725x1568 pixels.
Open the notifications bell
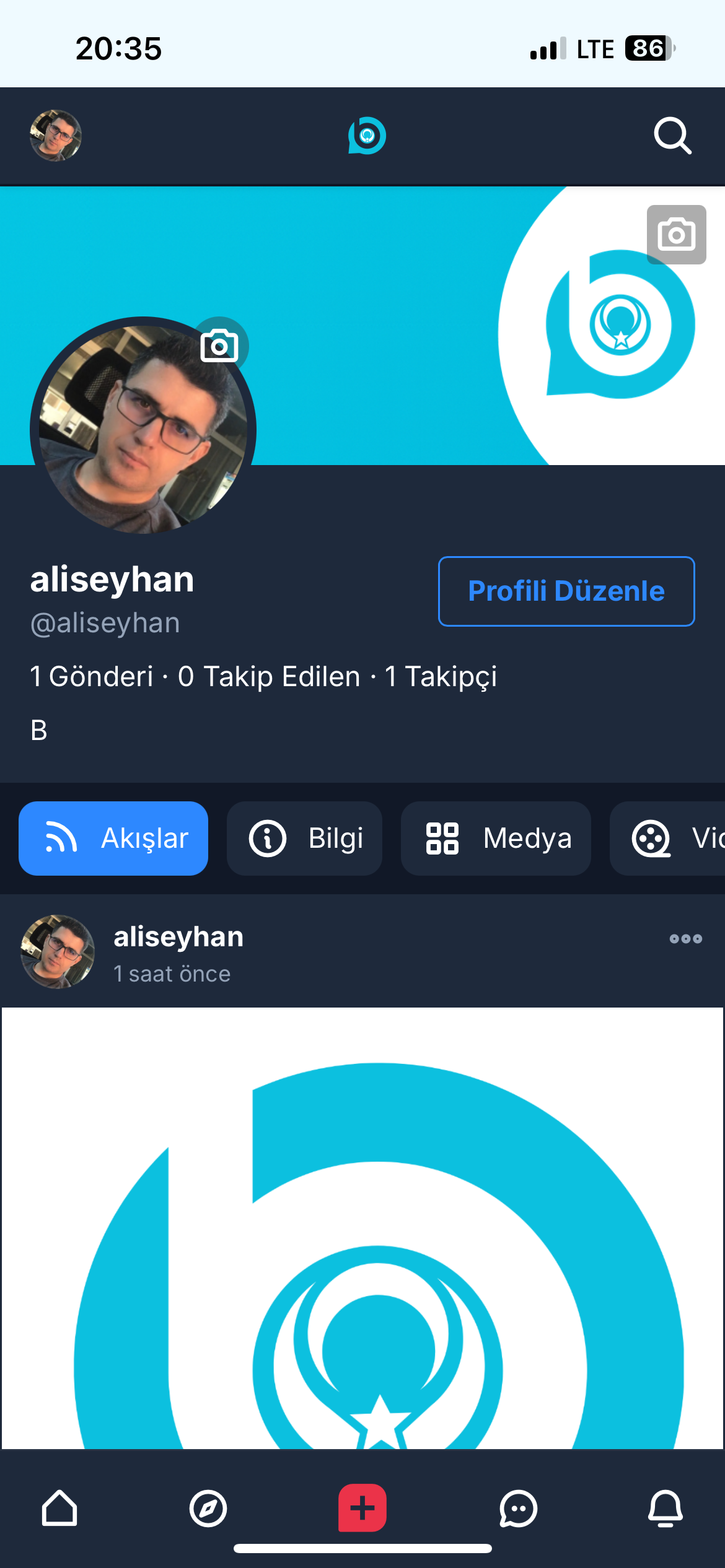point(666,1508)
